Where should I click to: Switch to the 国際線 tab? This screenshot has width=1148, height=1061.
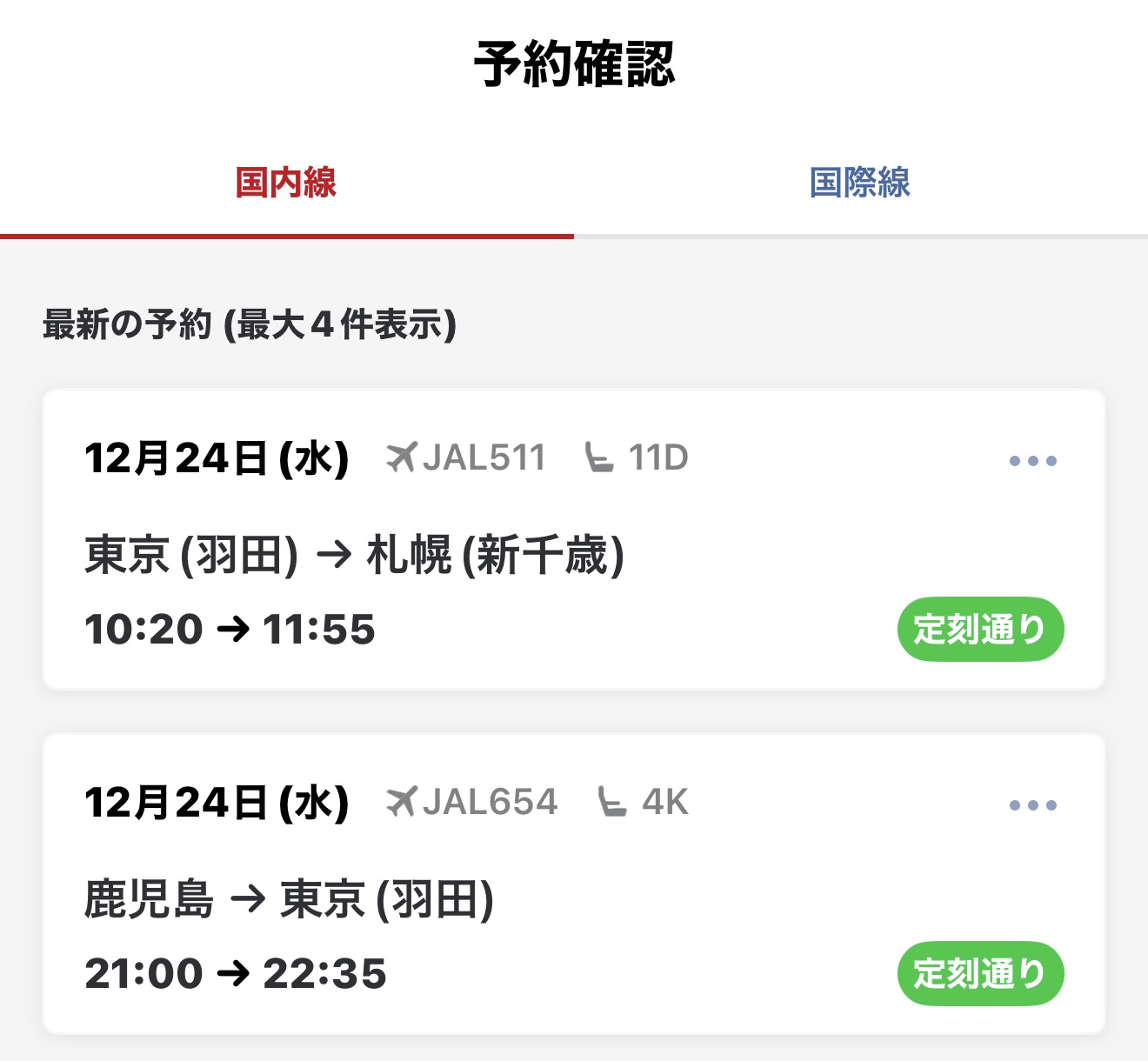(859, 183)
